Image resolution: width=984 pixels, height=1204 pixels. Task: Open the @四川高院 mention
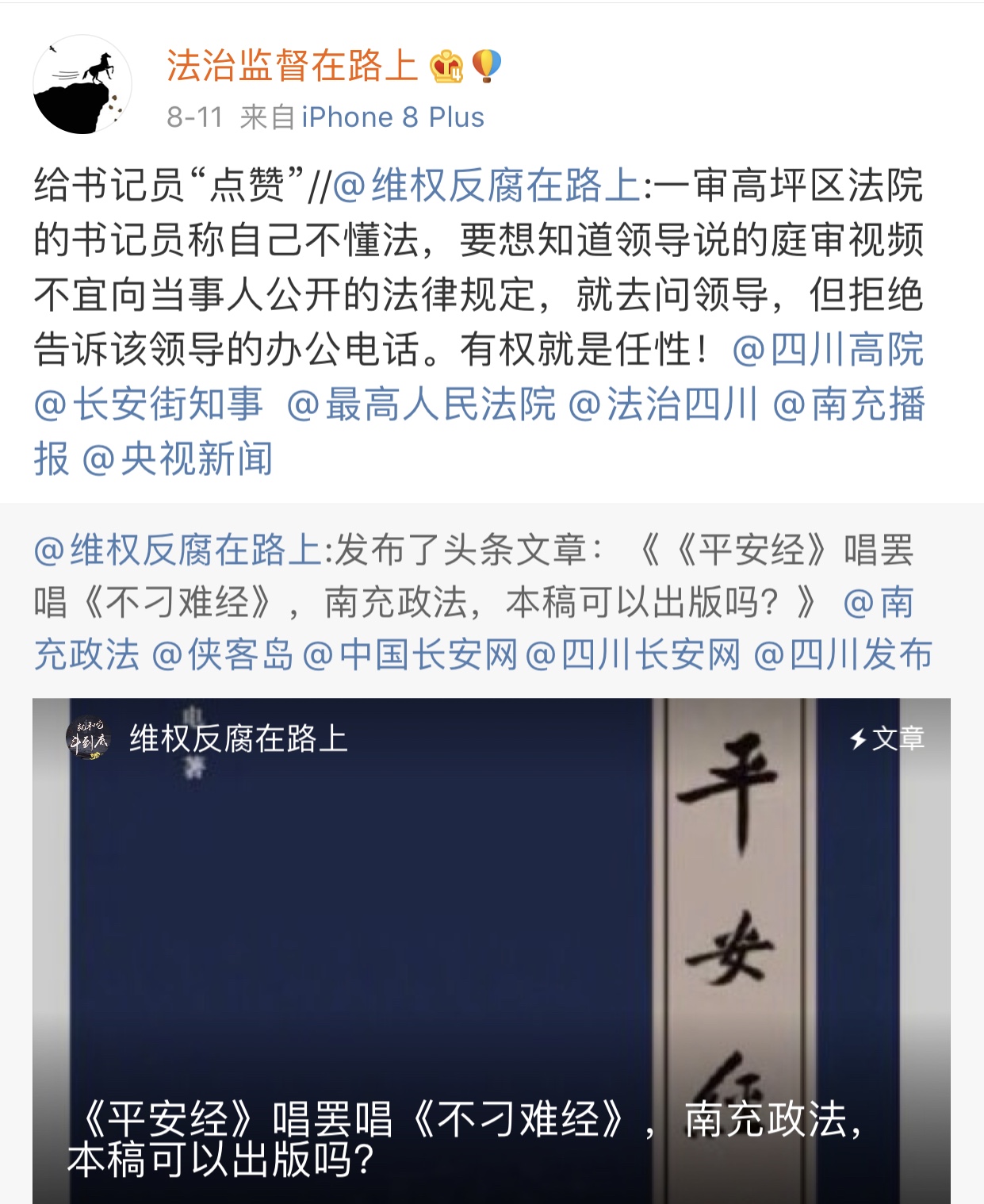[x=828, y=350]
